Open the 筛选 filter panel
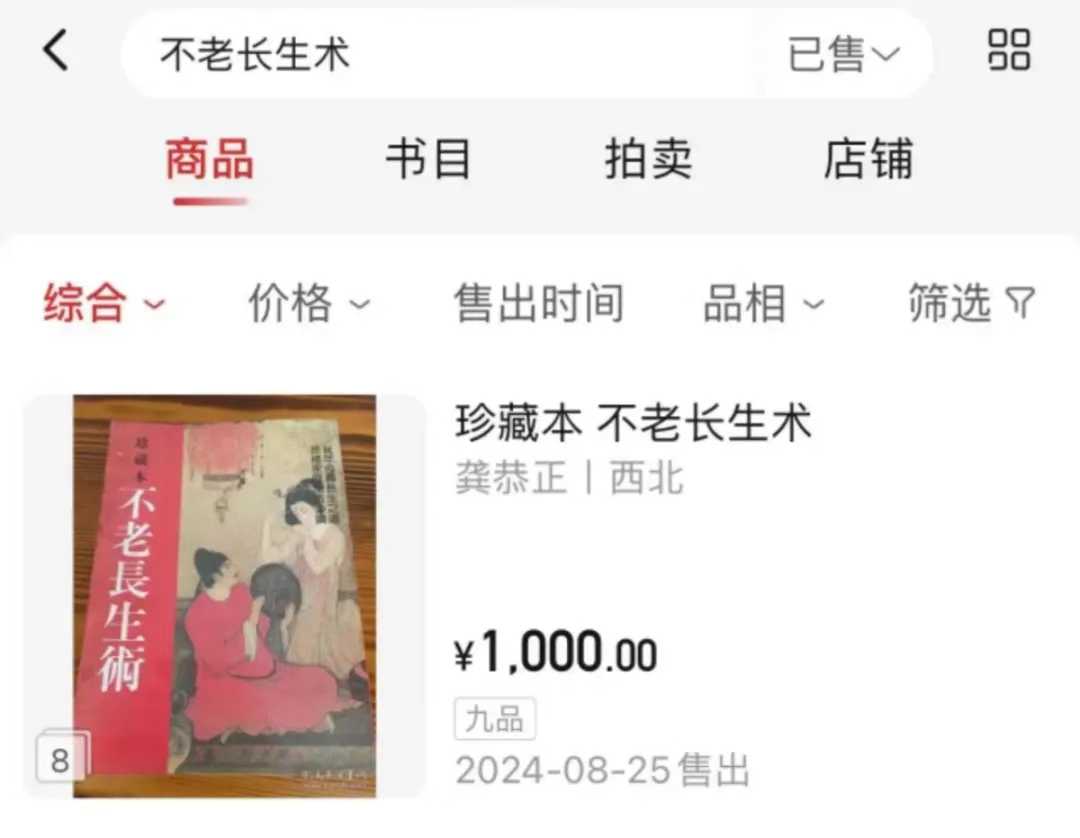This screenshot has height=838, width=1080. click(x=971, y=302)
